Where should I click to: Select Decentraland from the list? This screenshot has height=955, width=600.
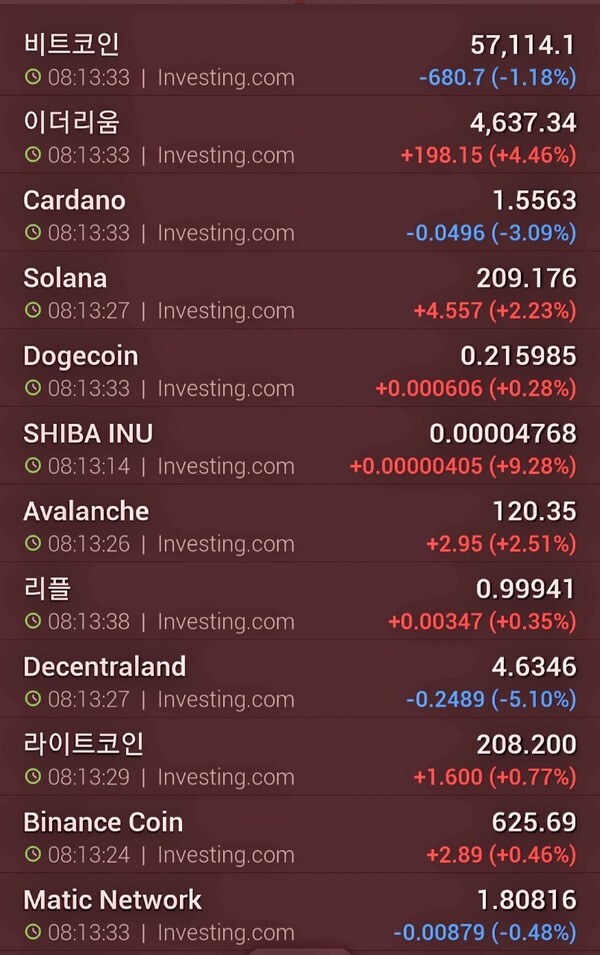(x=300, y=682)
